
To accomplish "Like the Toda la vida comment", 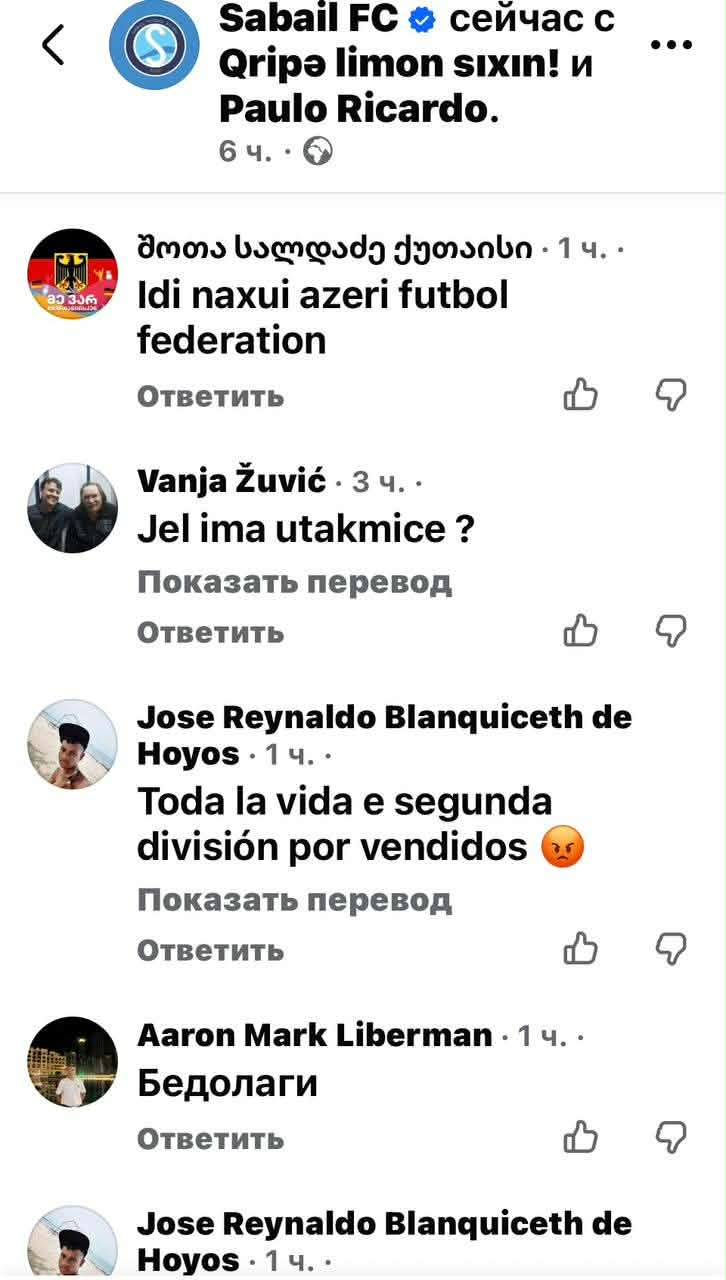I will [x=581, y=947].
